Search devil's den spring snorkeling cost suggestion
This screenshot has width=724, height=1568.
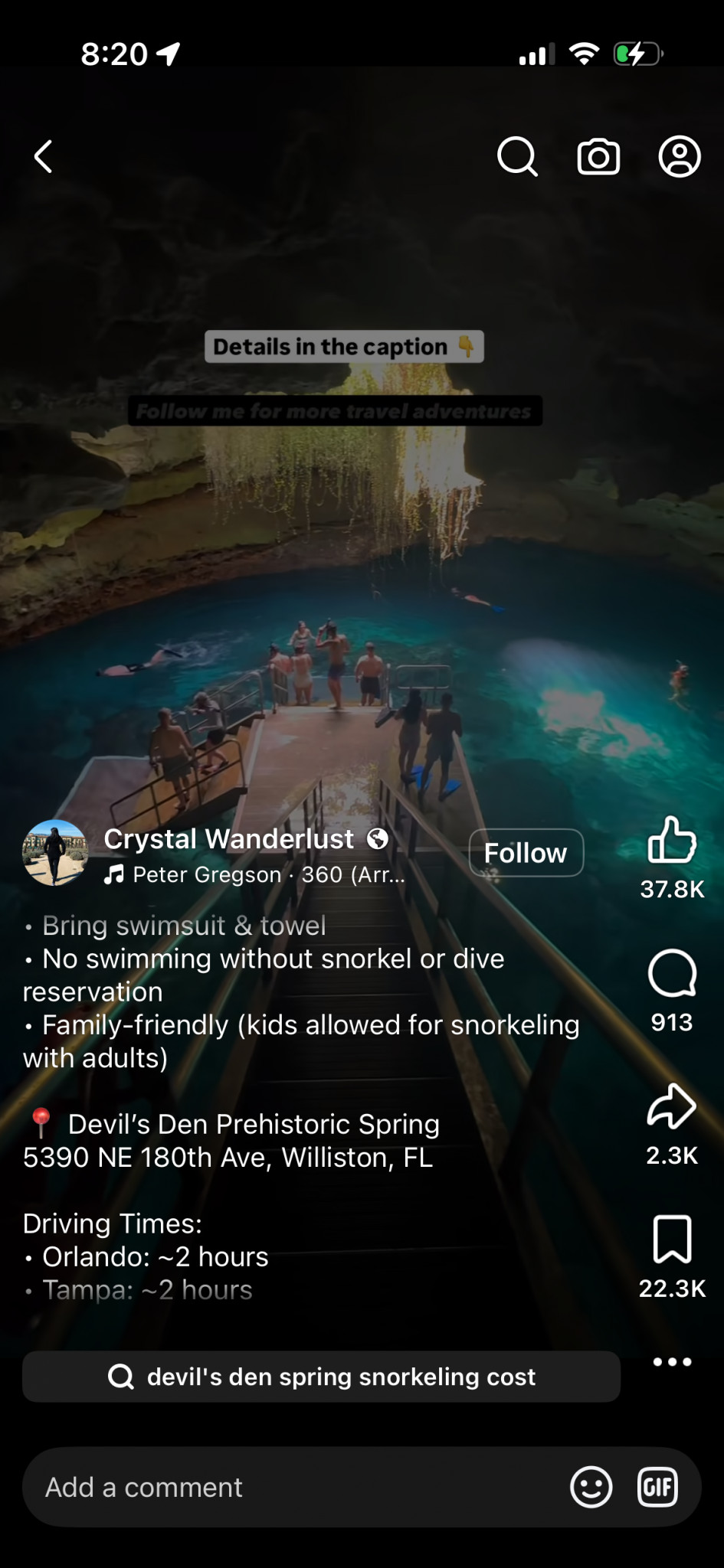tap(321, 1377)
